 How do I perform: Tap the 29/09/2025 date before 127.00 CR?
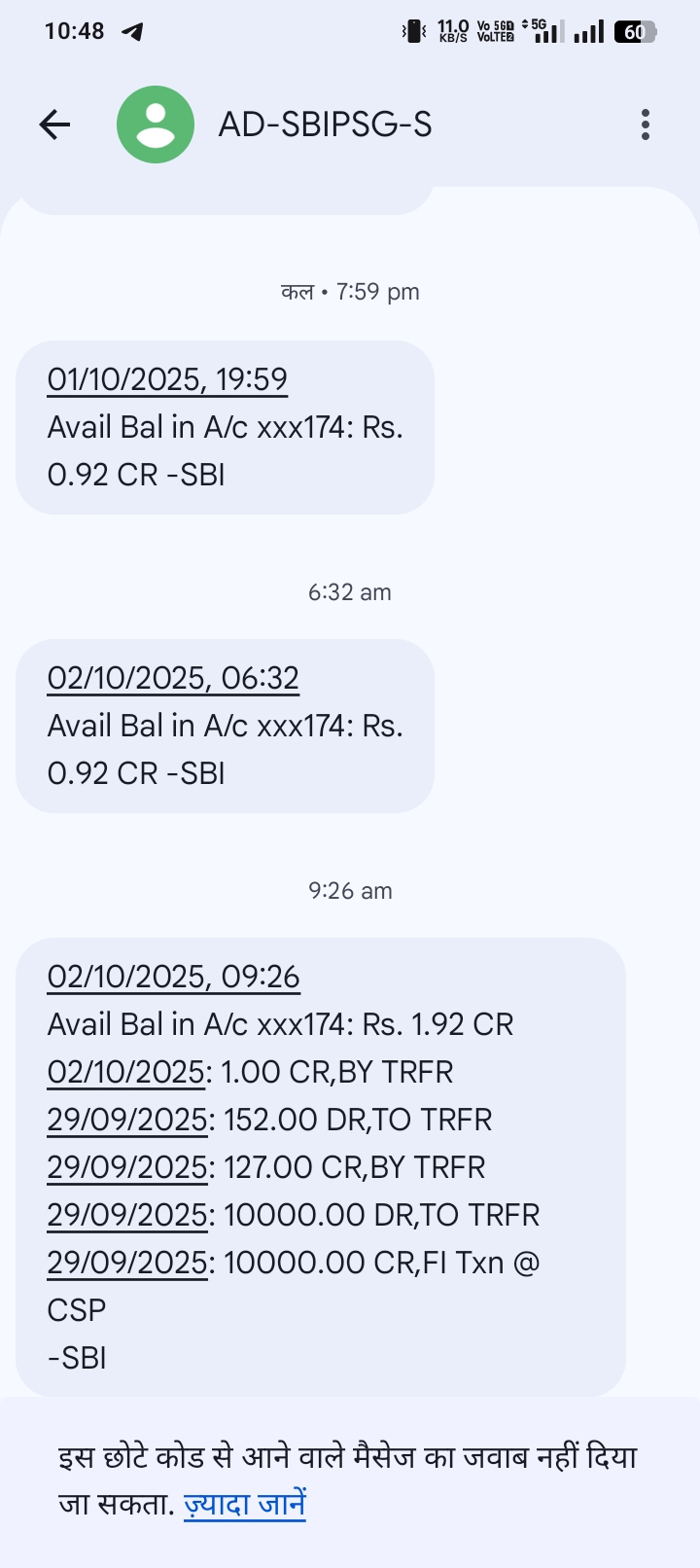click(x=126, y=1167)
